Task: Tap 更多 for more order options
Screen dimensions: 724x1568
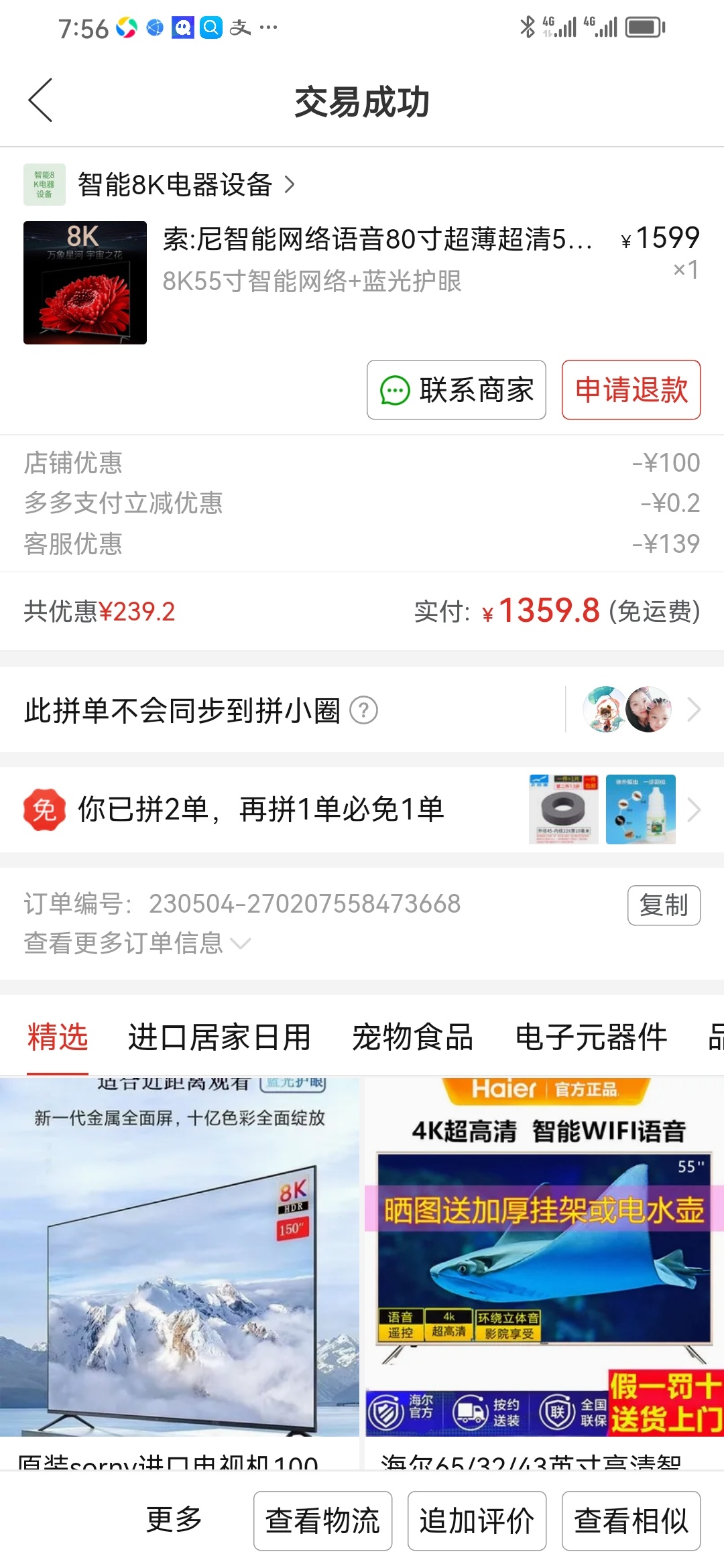Action: click(174, 1520)
